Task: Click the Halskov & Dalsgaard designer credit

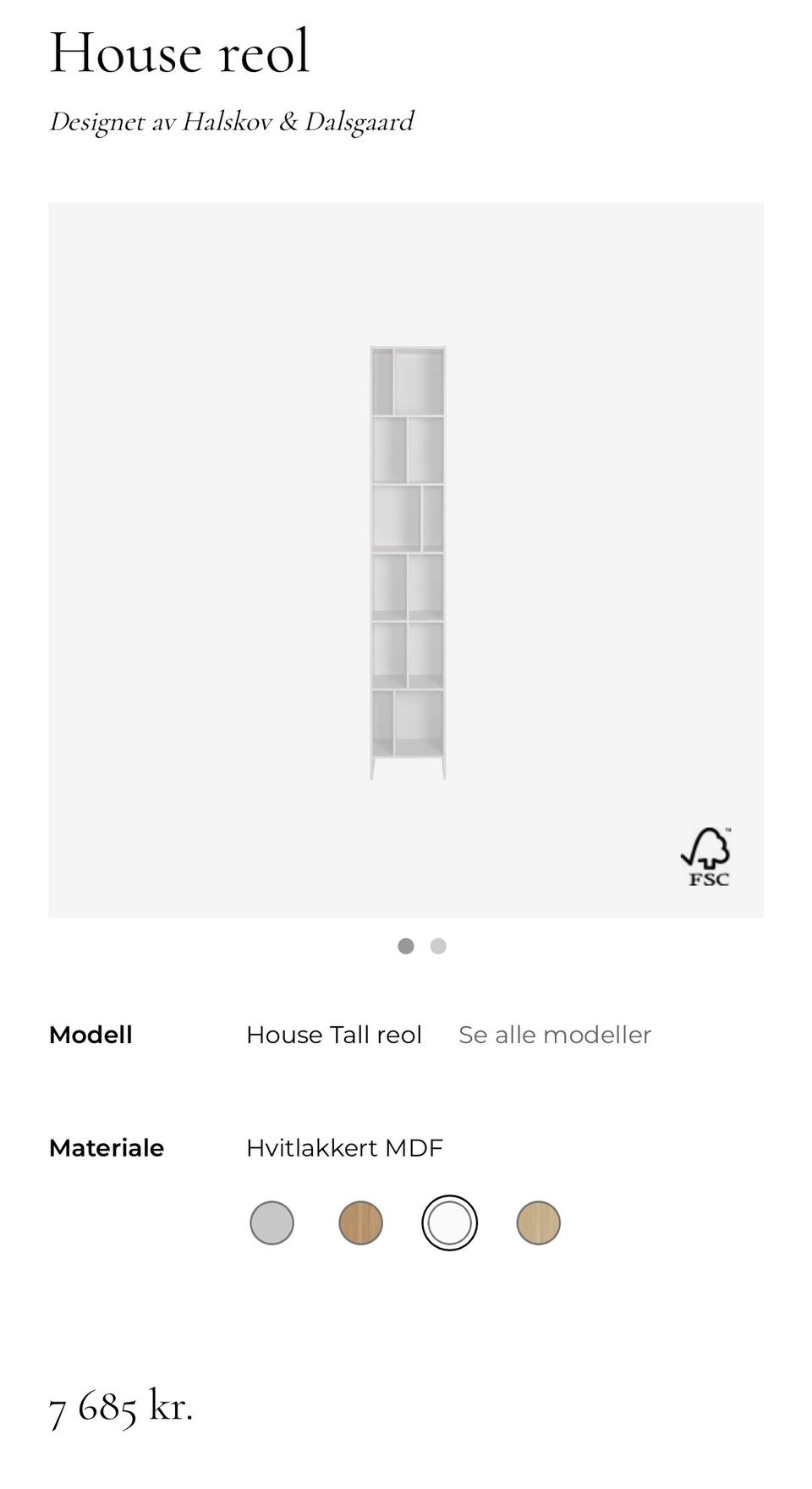Action: pyautogui.click(x=232, y=121)
